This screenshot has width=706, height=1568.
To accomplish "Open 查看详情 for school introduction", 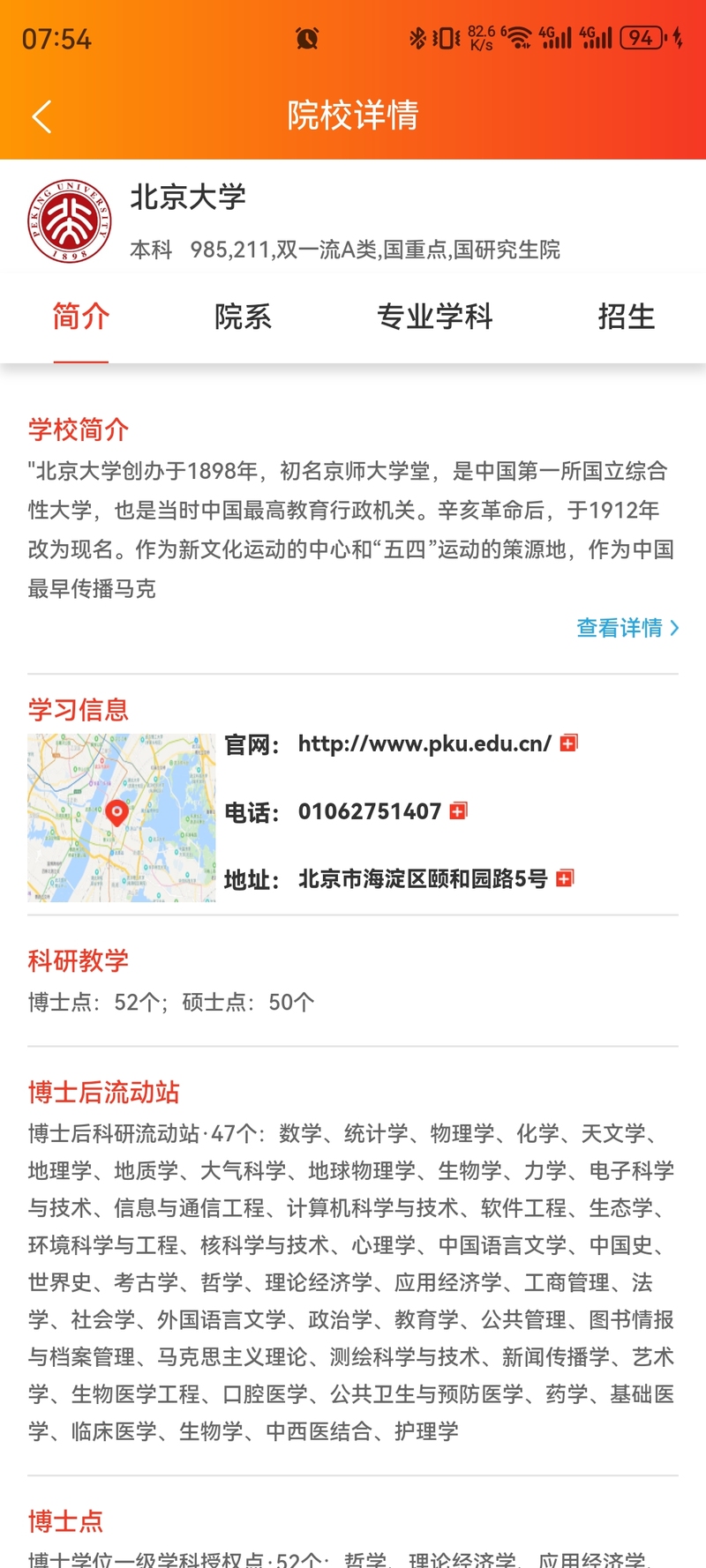I will pyautogui.click(x=627, y=628).
